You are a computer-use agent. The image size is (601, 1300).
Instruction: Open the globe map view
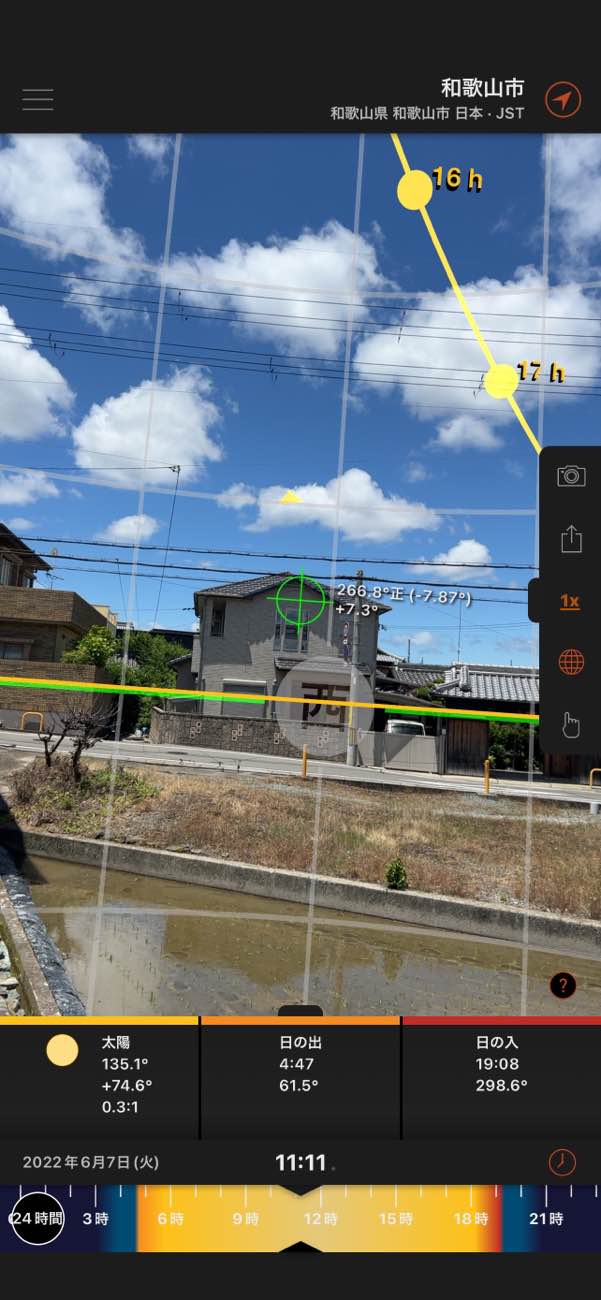[571, 662]
